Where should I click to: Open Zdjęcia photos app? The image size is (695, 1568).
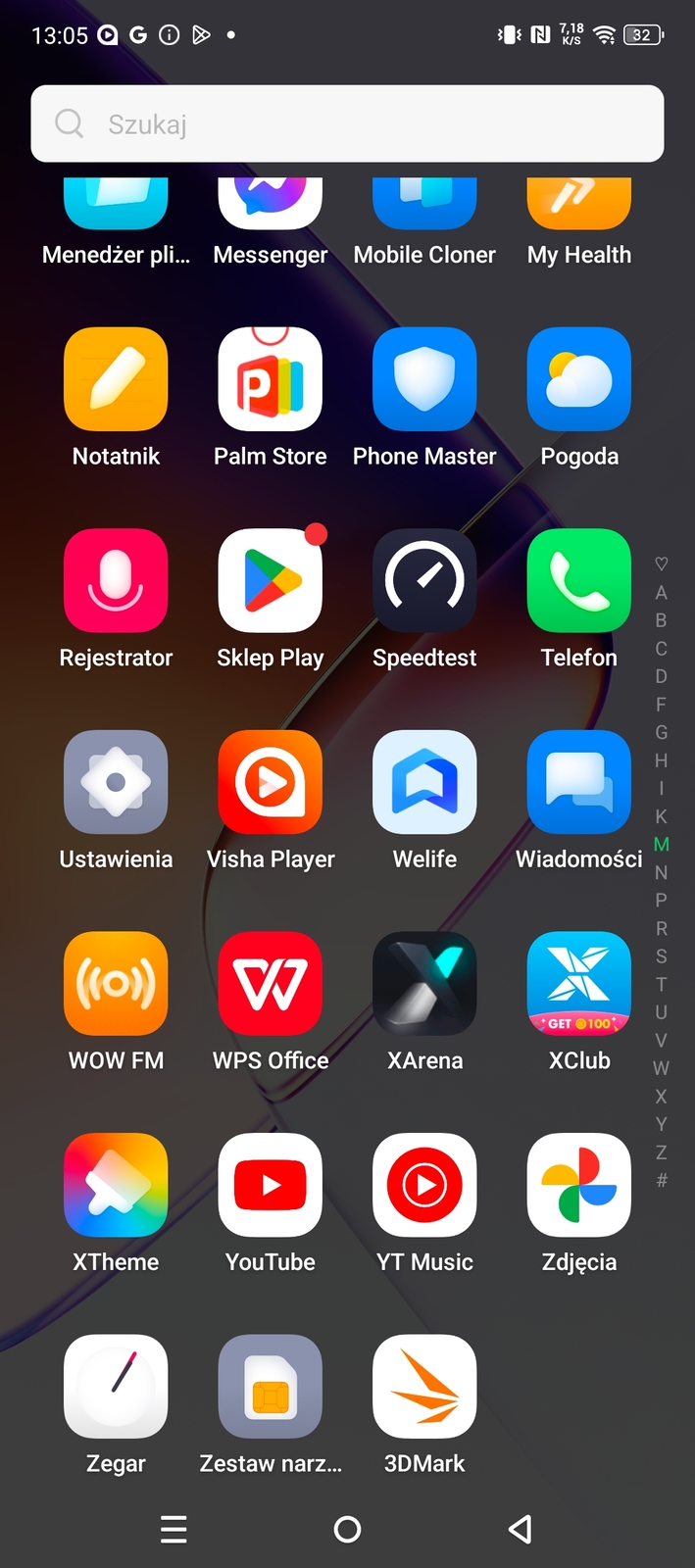click(579, 1185)
